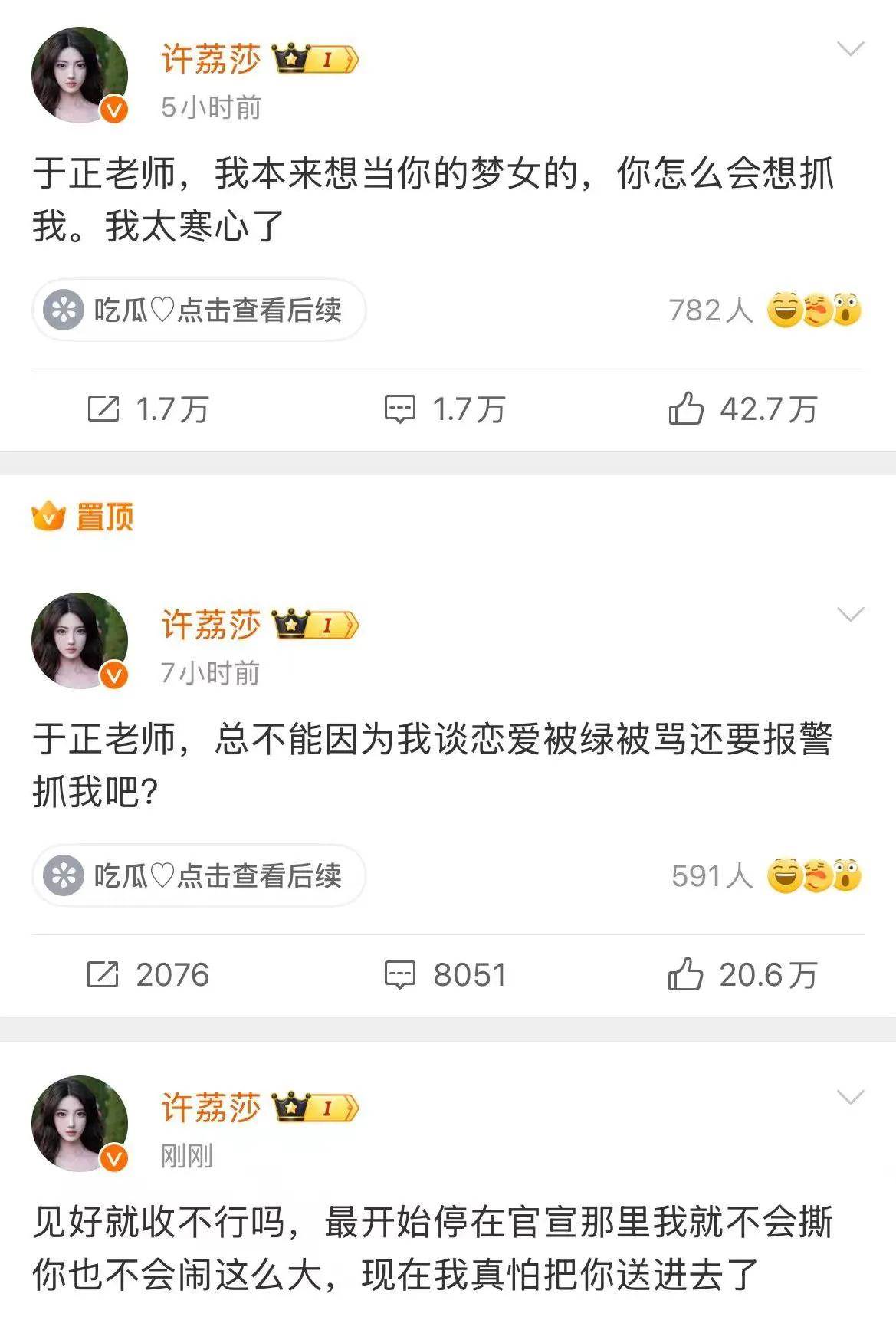Open the chevron menu on the 5小时前 post
This screenshot has width=896, height=1320.
850,50
